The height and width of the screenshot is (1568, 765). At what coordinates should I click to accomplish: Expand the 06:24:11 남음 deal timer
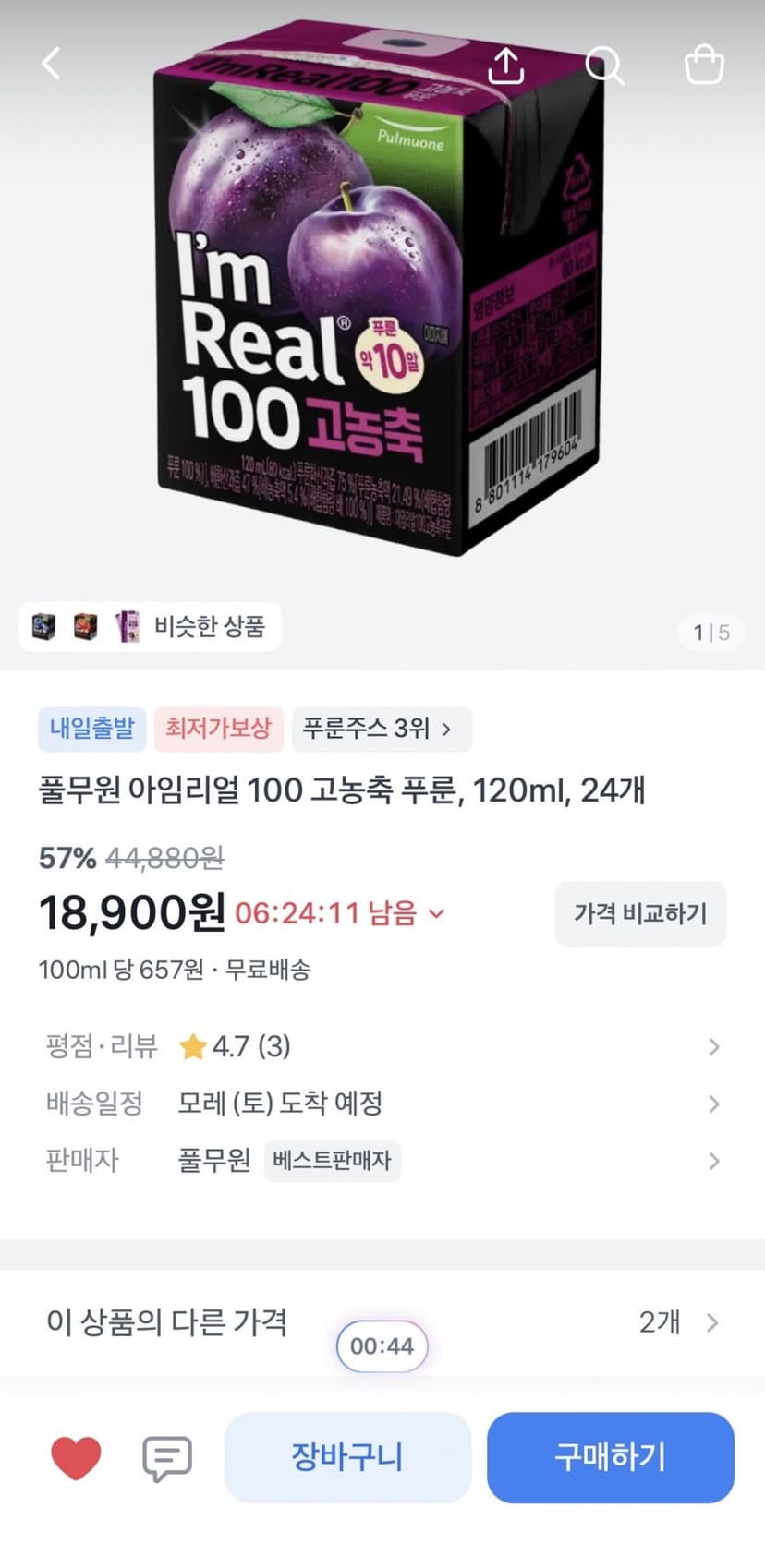point(340,913)
